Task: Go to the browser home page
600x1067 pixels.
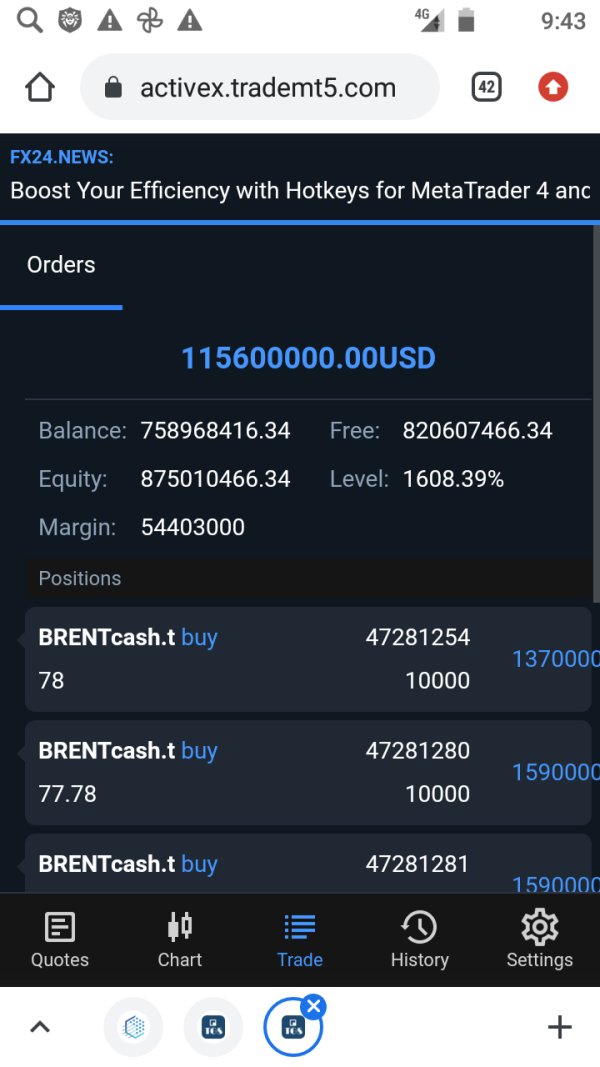Action: (x=40, y=88)
